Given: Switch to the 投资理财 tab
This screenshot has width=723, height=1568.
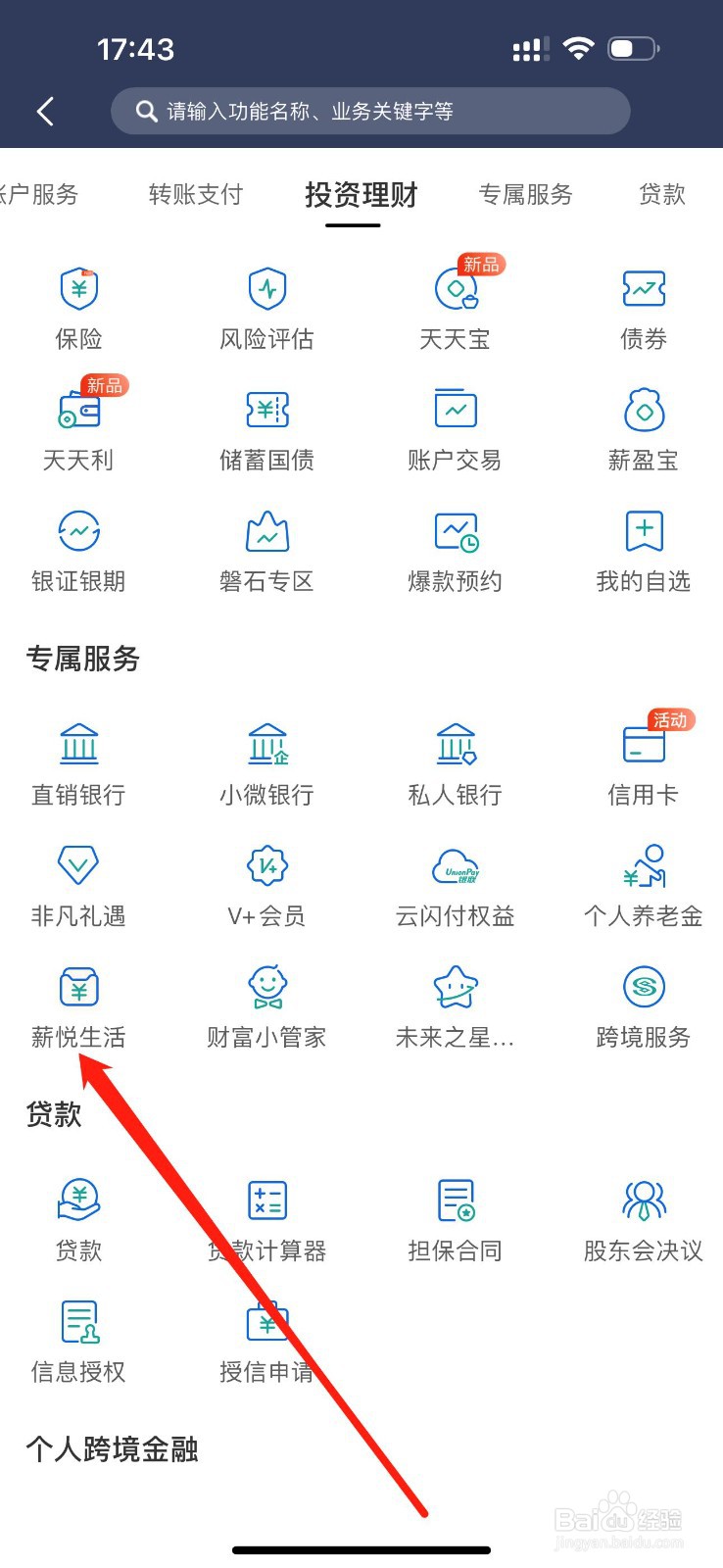Looking at the screenshot, I should coord(361,194).
